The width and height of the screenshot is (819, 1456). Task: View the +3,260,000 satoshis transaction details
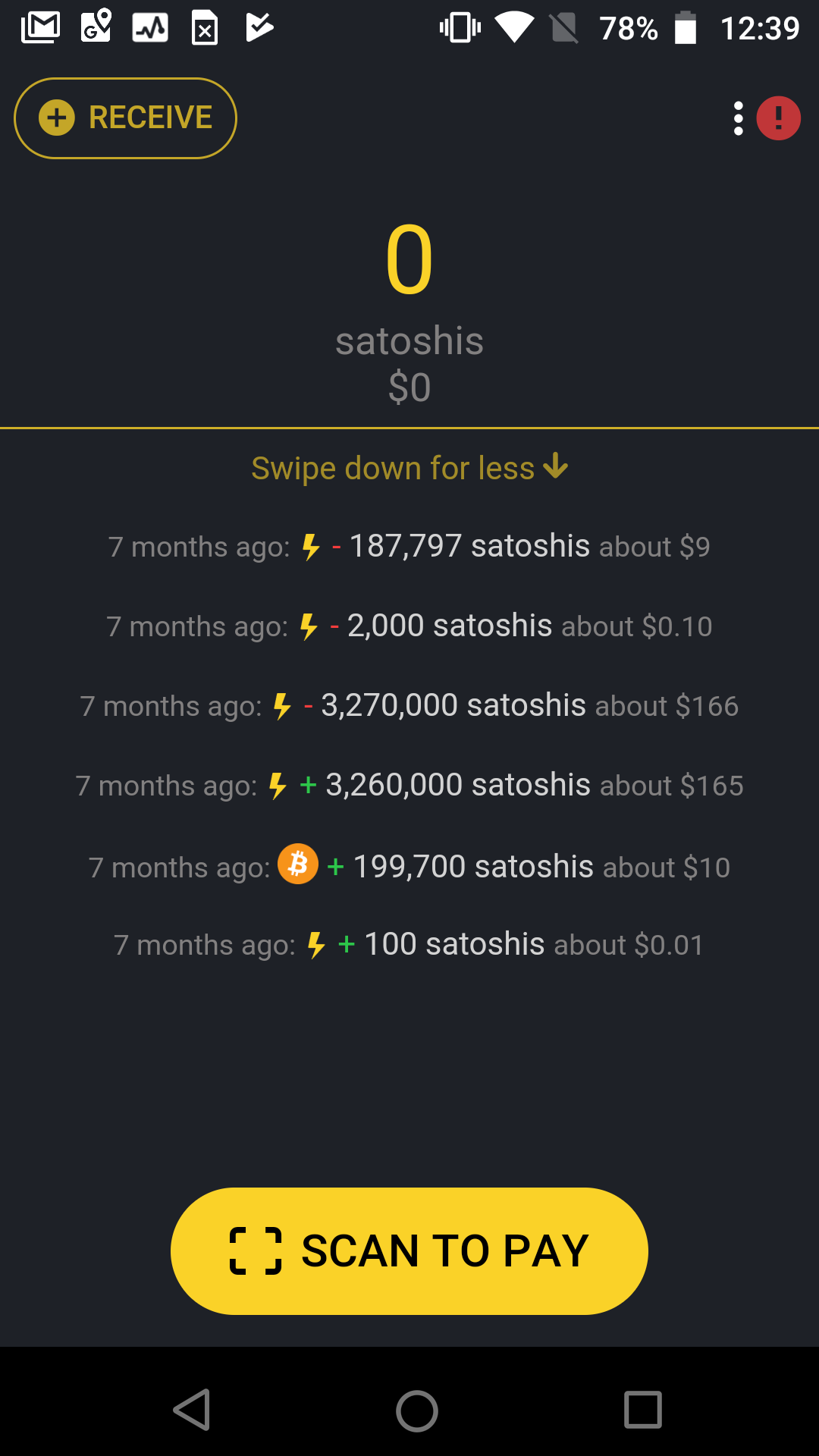tap(409, 785)
